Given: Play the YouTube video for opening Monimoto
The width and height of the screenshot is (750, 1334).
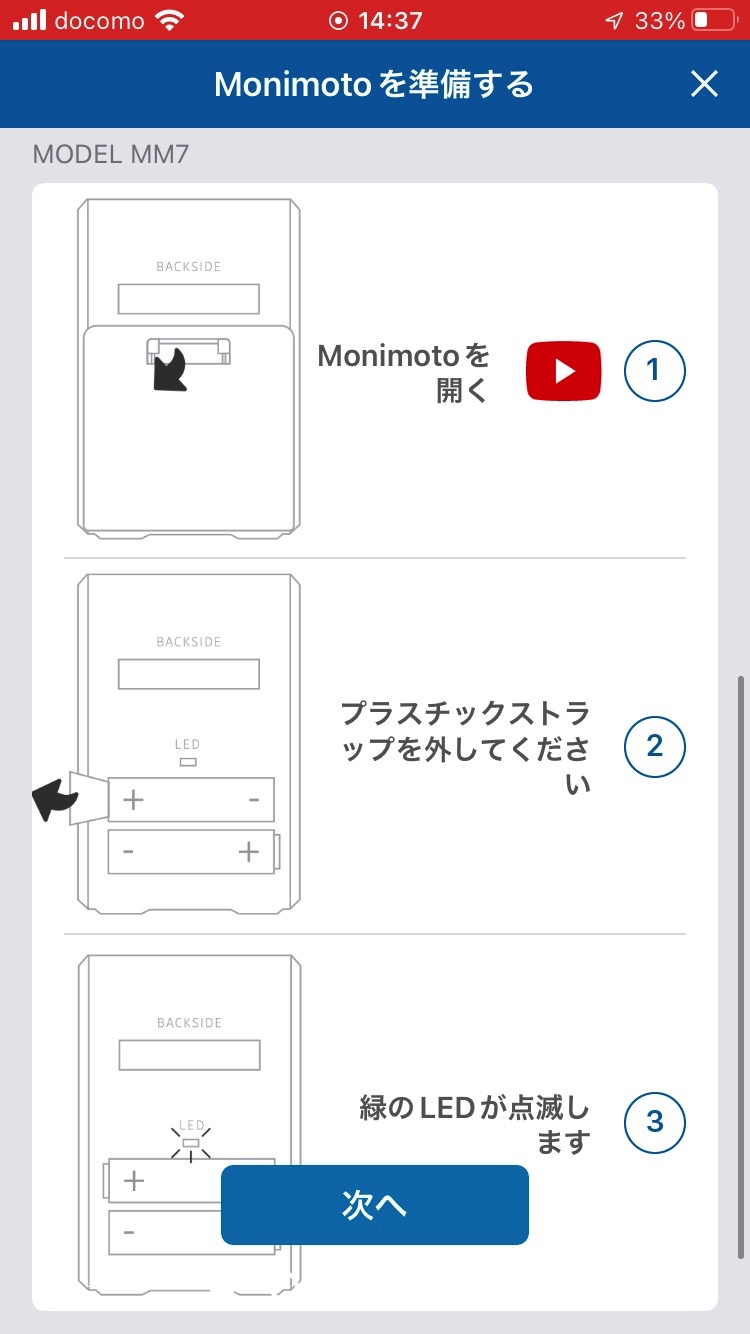Looking at the screenshot, I should tap(564, 372).
